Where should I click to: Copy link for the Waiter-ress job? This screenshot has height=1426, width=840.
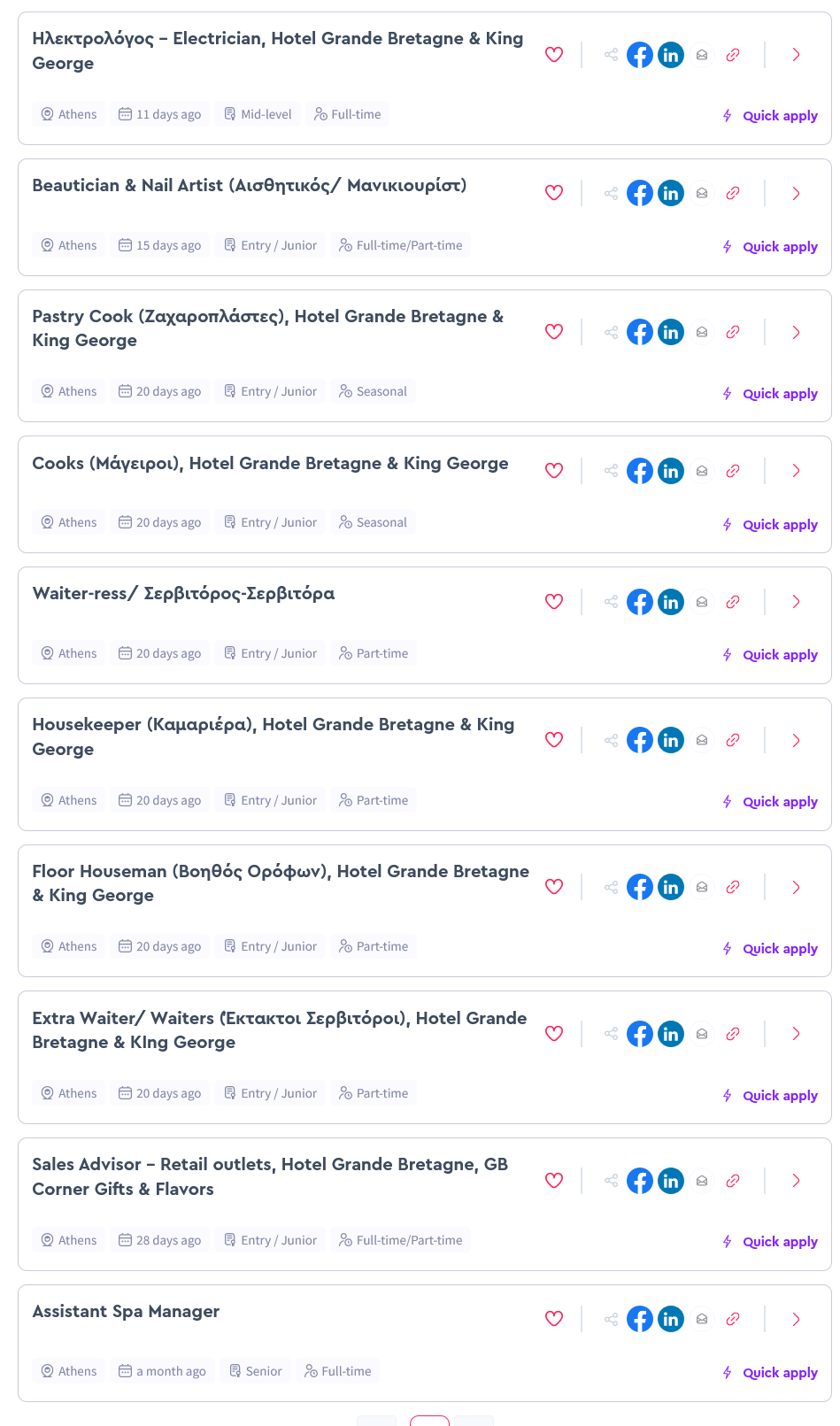(x=733, y=602)
